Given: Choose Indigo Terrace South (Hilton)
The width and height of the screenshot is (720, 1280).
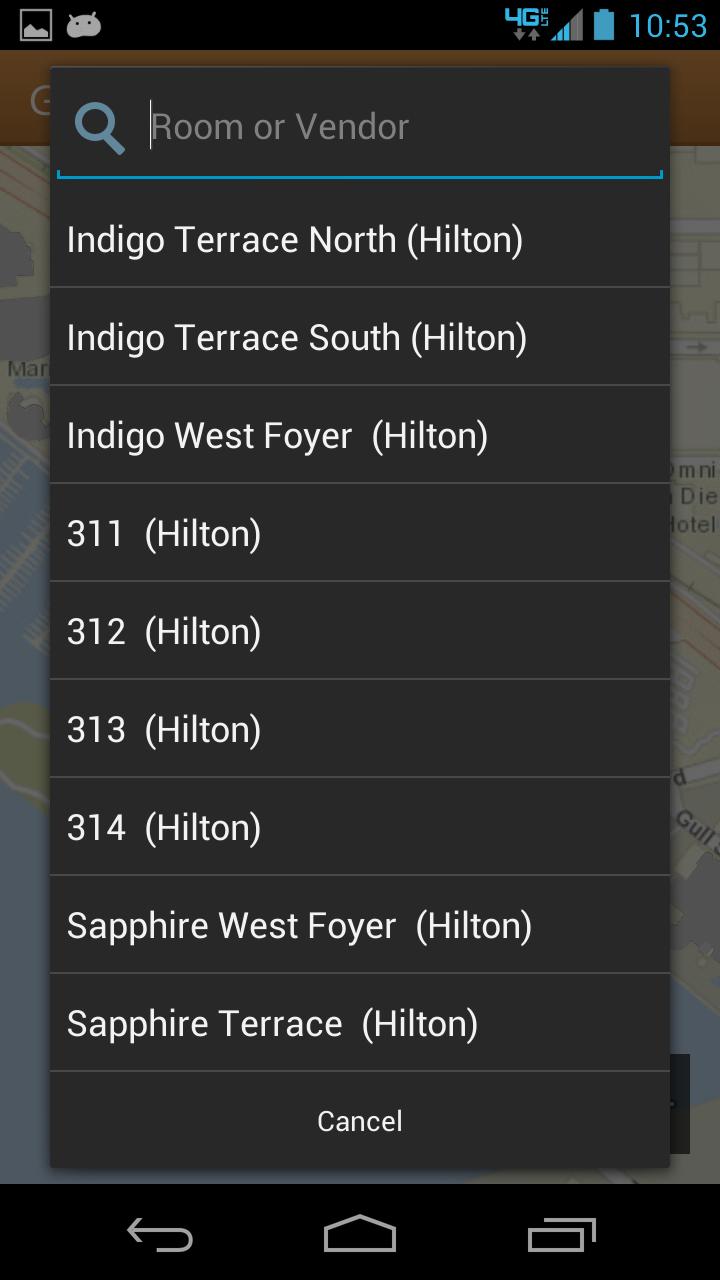Looking at the screenshot, I should pos(359,338).
